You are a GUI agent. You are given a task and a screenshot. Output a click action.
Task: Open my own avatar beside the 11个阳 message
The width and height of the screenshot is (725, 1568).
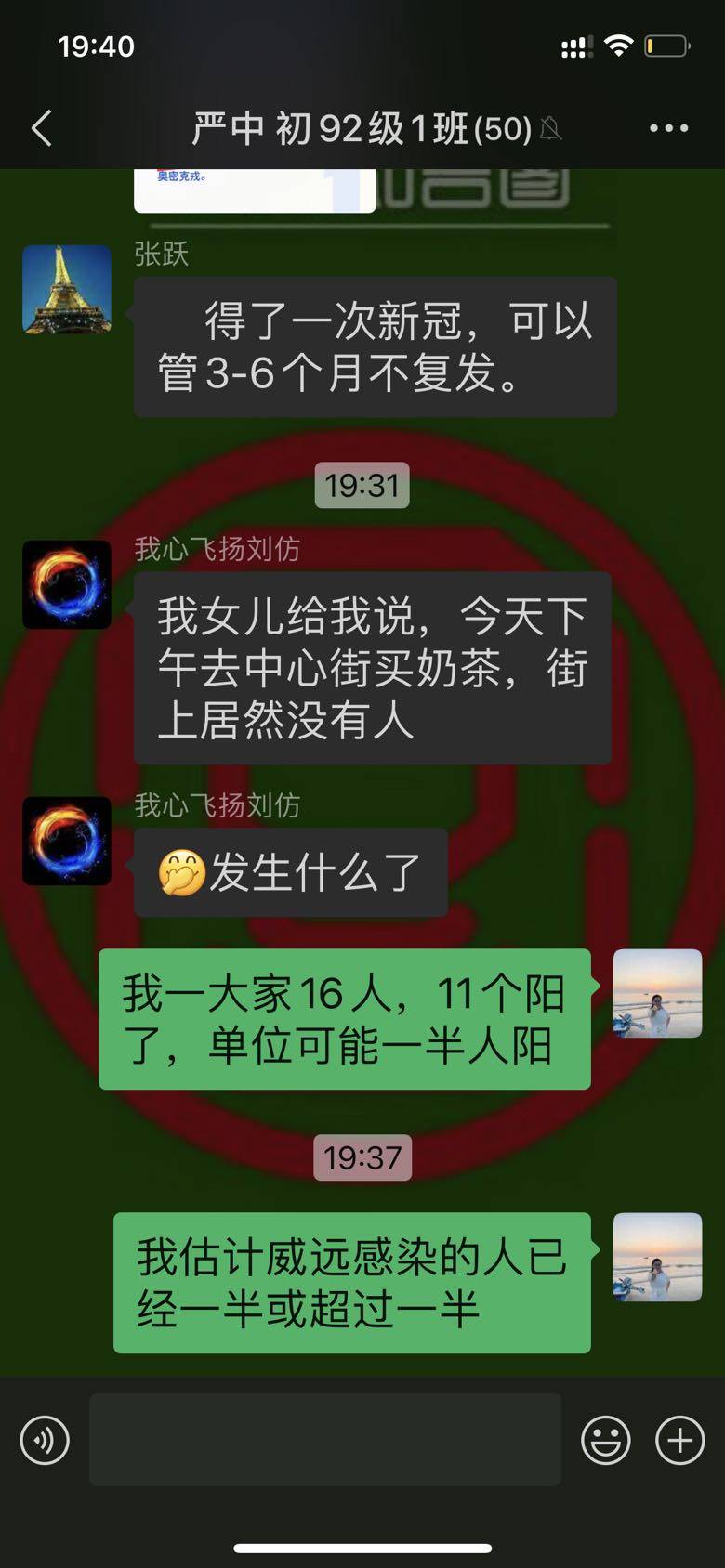tap(657, 993)
